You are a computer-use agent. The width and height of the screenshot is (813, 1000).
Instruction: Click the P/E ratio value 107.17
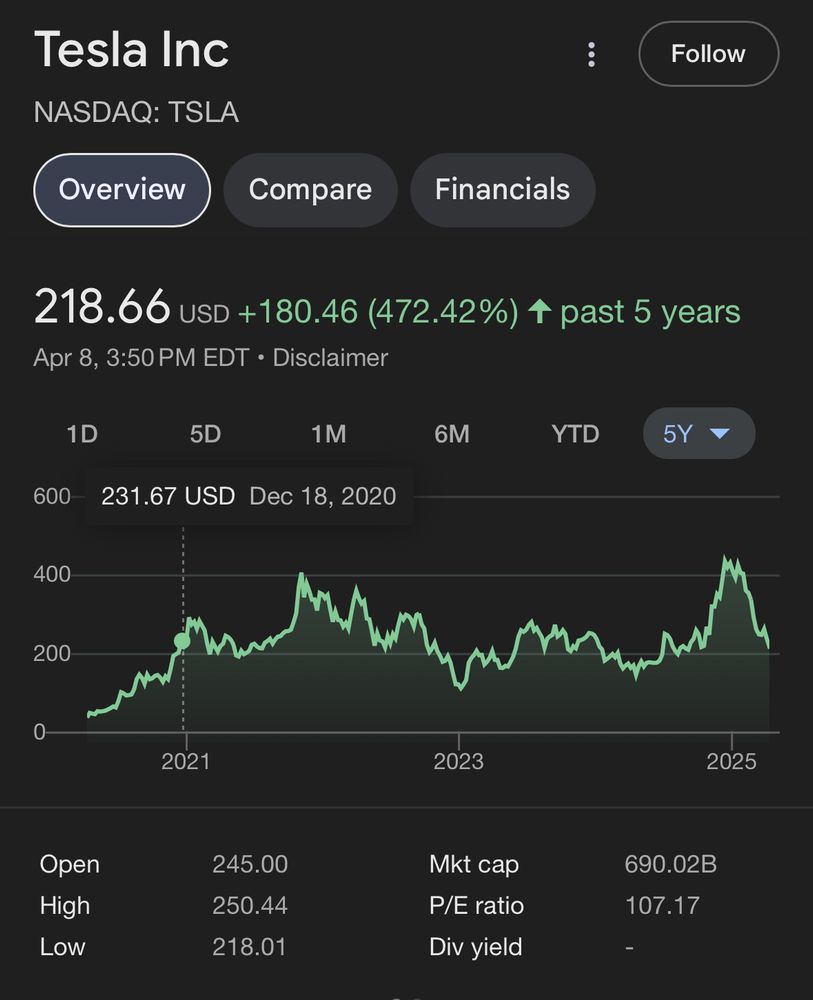tap(662, 906)
